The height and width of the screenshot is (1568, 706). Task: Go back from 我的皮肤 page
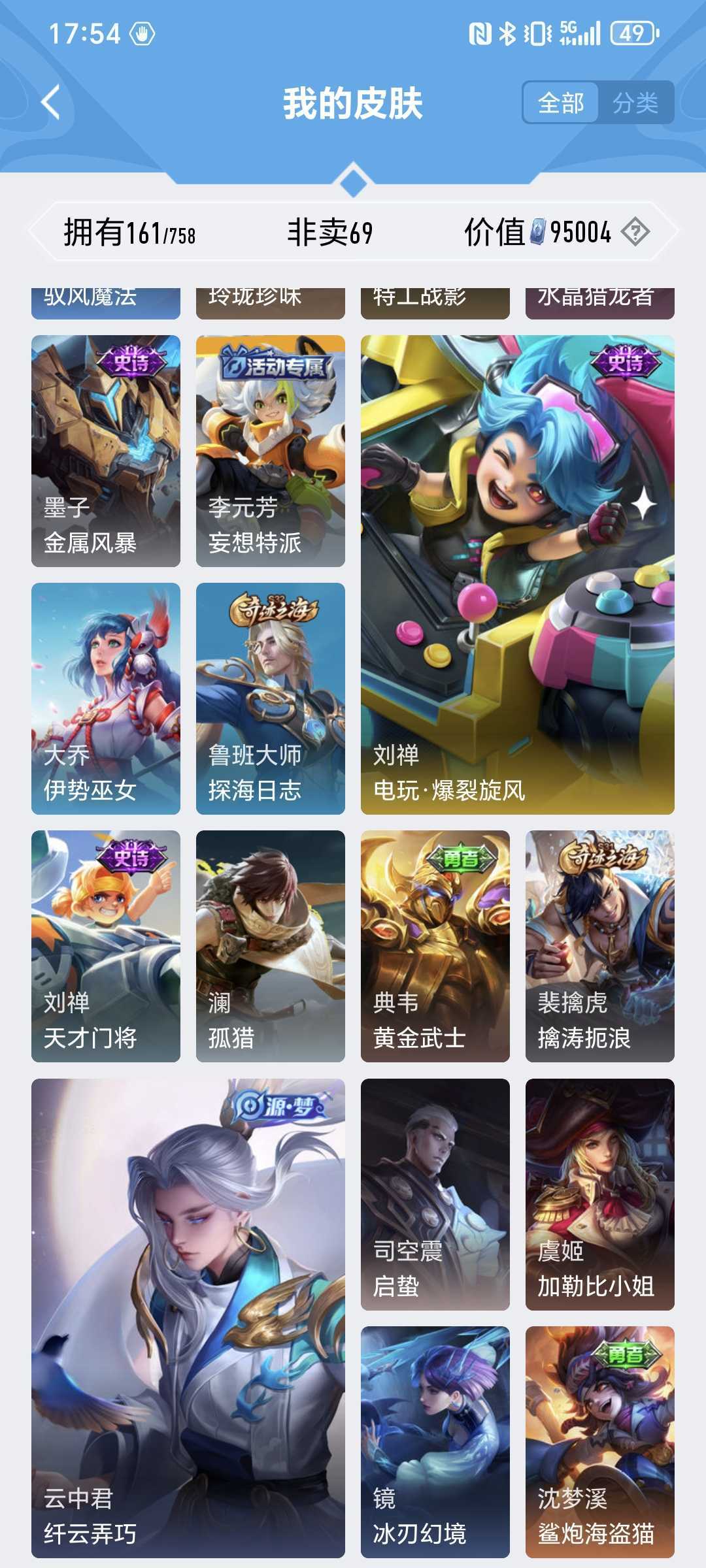(x=51, y=103)
